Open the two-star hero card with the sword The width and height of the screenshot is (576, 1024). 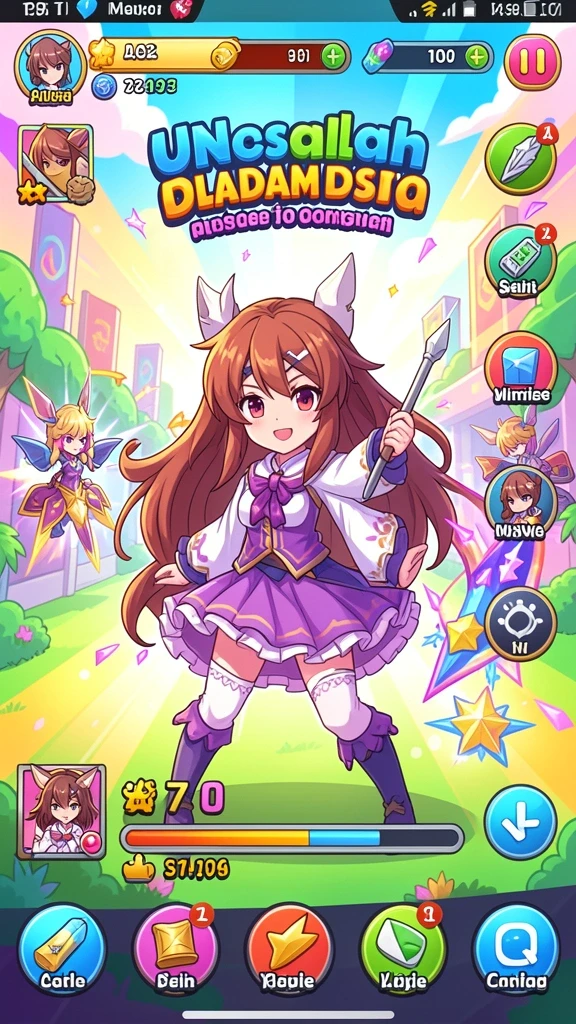[x=56, y=163]
